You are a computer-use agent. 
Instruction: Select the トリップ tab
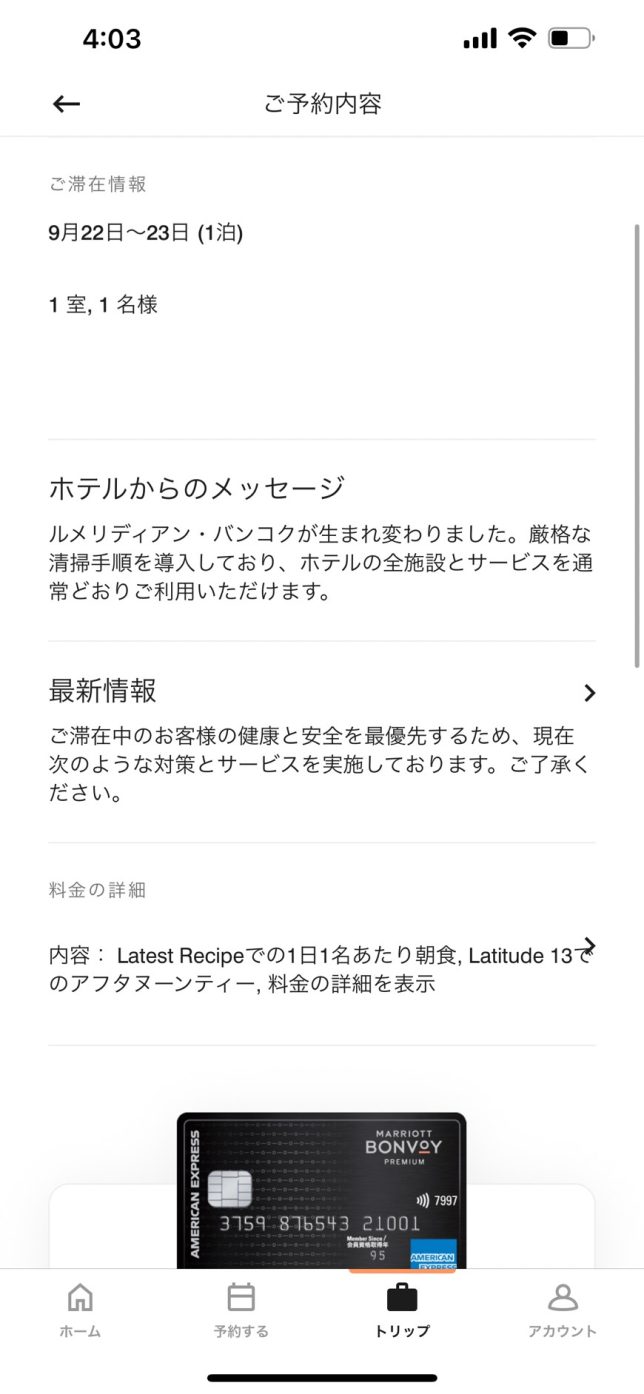402,1310
